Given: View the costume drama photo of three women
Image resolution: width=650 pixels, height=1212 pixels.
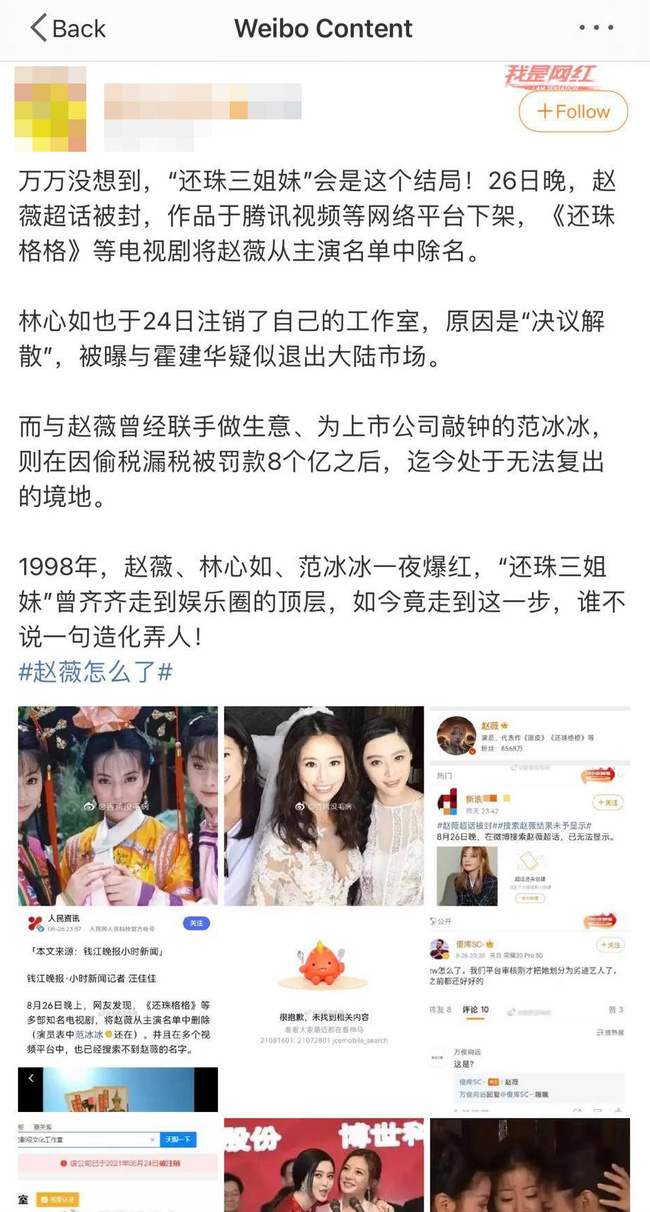Looking at the screenshot, I should coord(118,806).
